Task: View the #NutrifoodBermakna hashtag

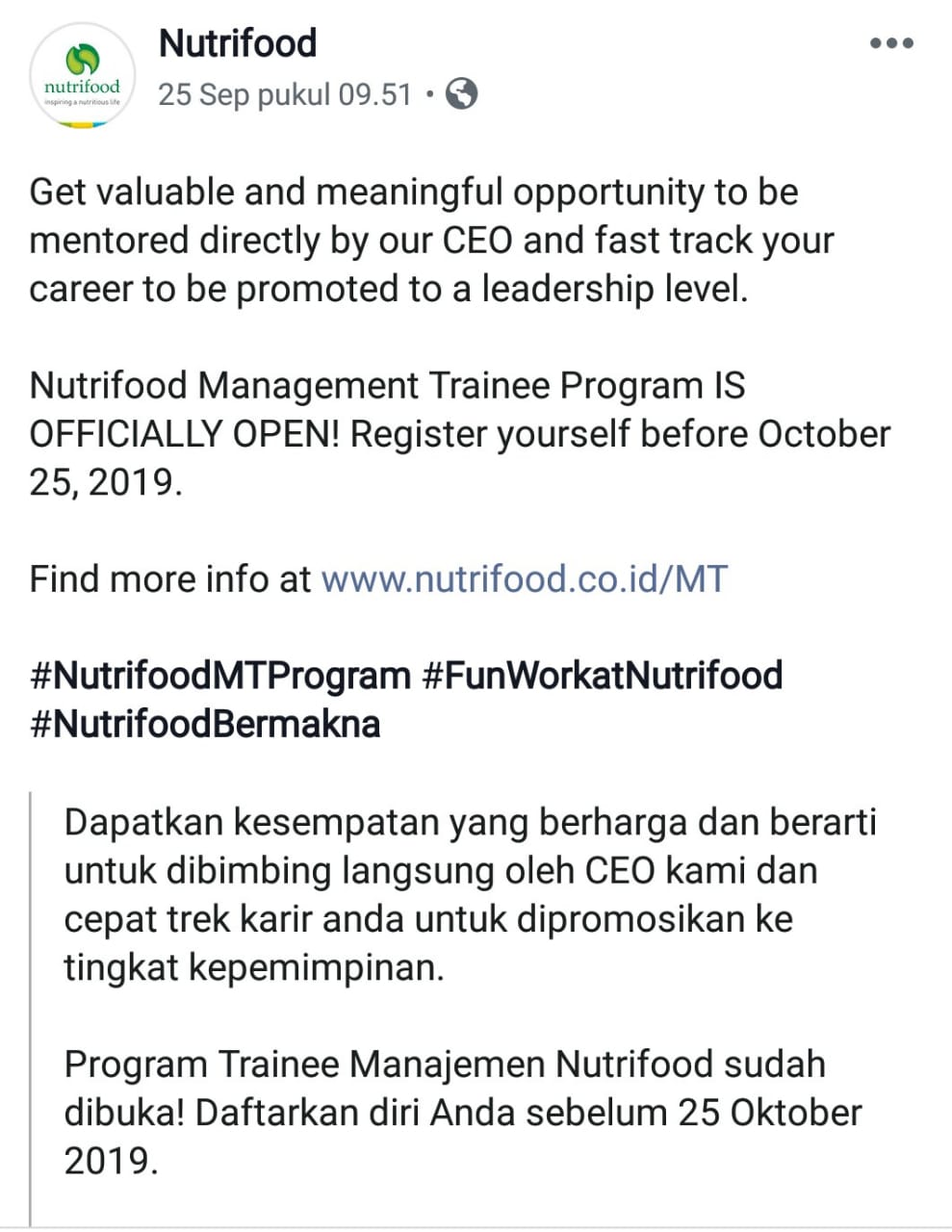Action: click(x=205, y=724)
